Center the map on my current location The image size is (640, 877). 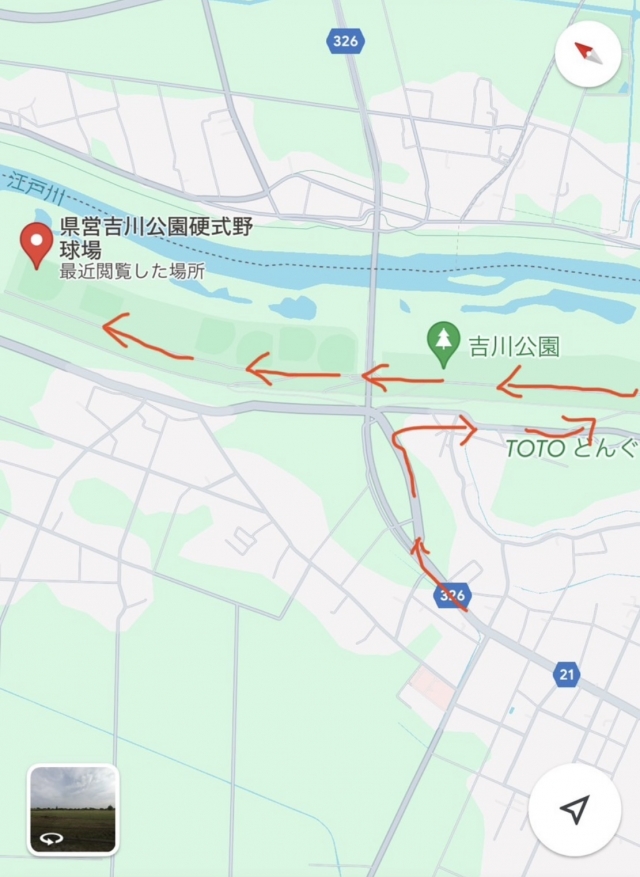point(574,810)
